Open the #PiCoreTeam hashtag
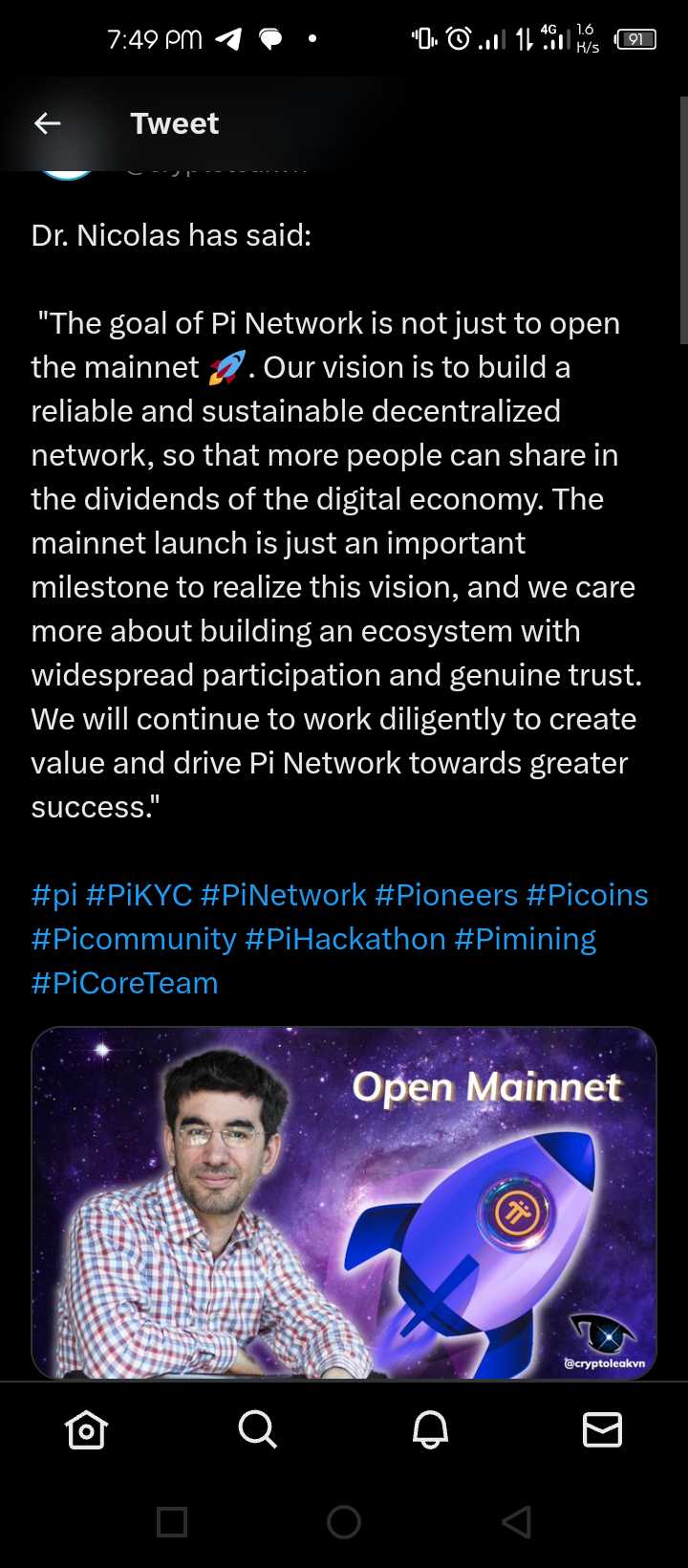Viewport: 688px width, 1568px height. [125, 983]
